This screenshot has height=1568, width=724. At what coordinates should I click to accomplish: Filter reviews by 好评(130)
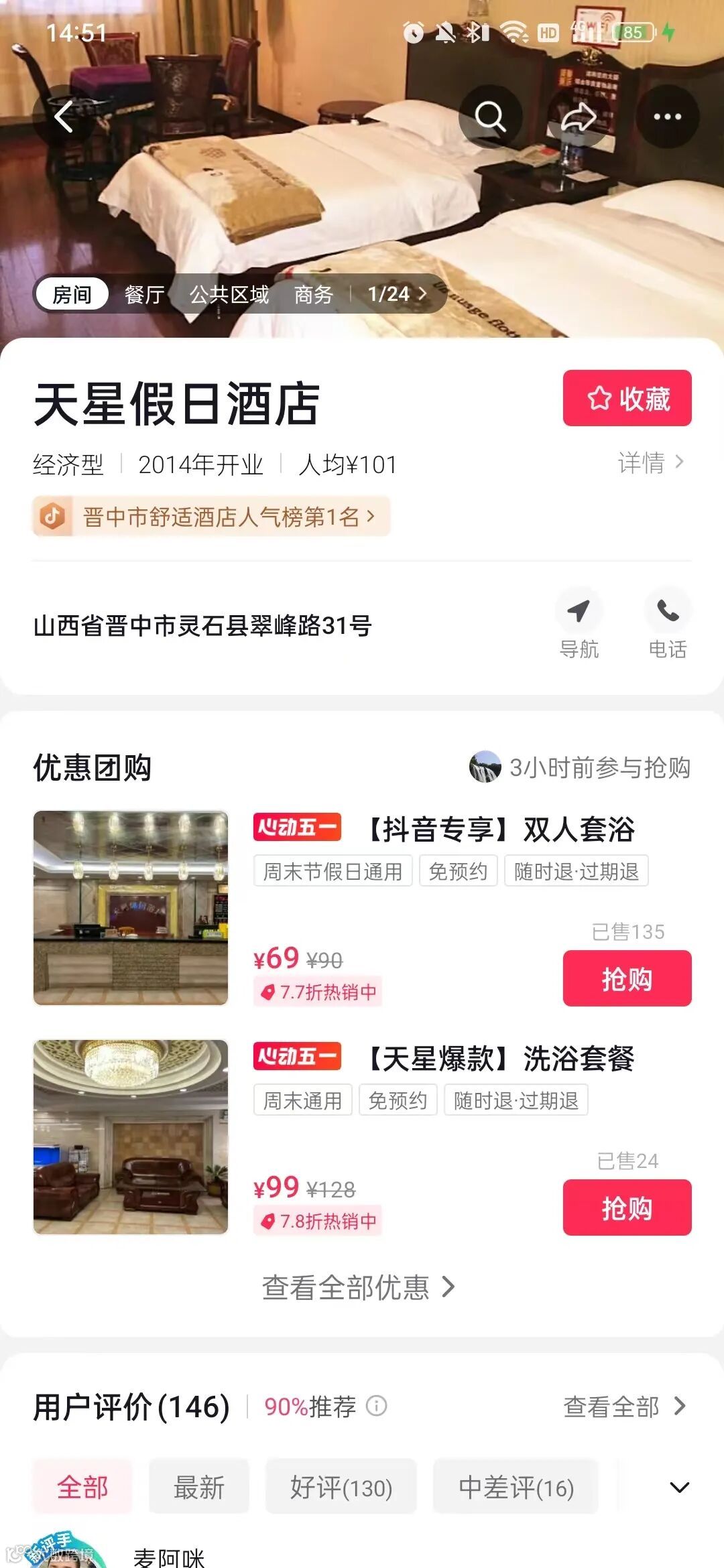click(341, 1487)
